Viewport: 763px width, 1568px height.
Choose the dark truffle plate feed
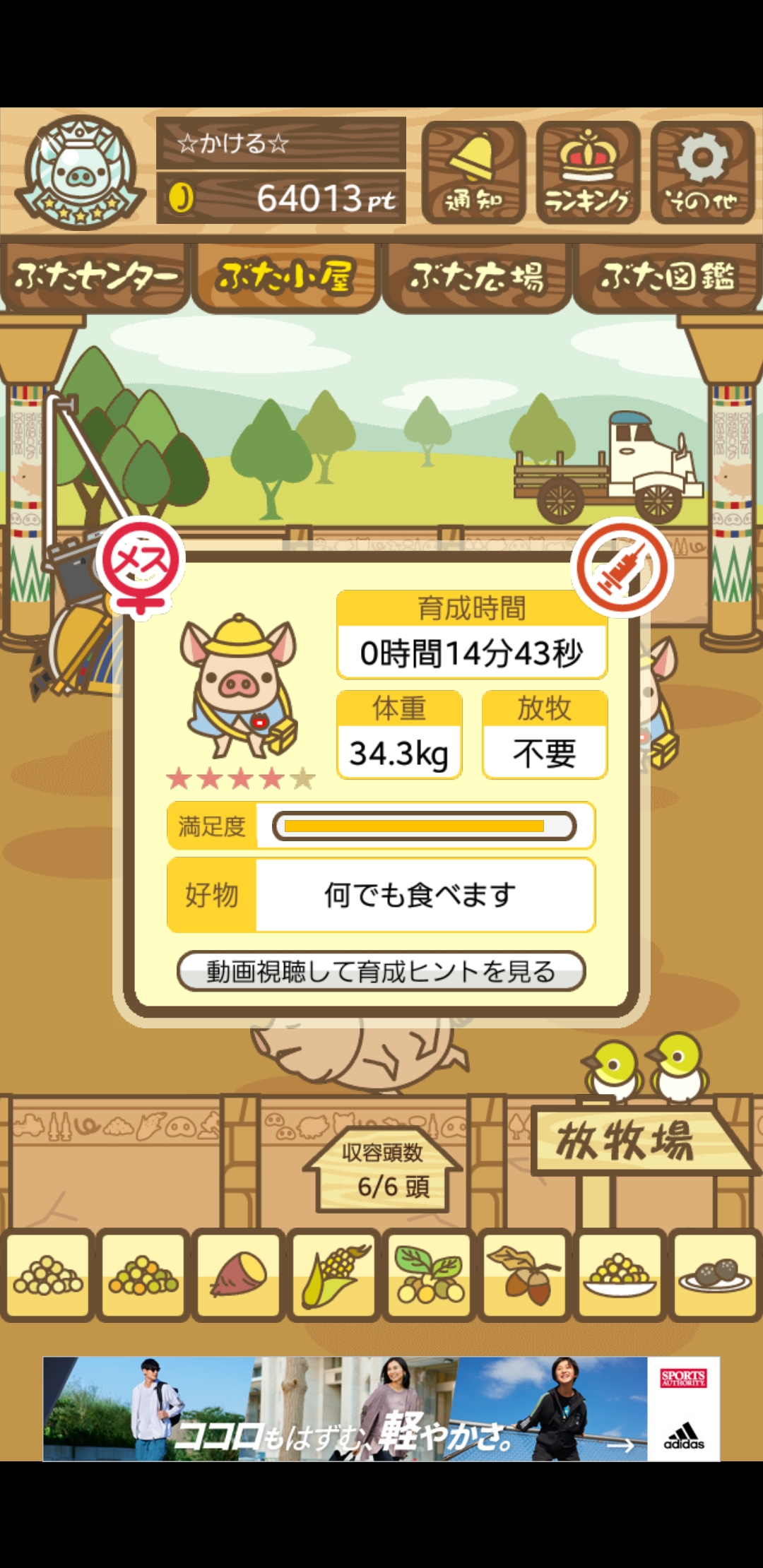click(714, 1275)
